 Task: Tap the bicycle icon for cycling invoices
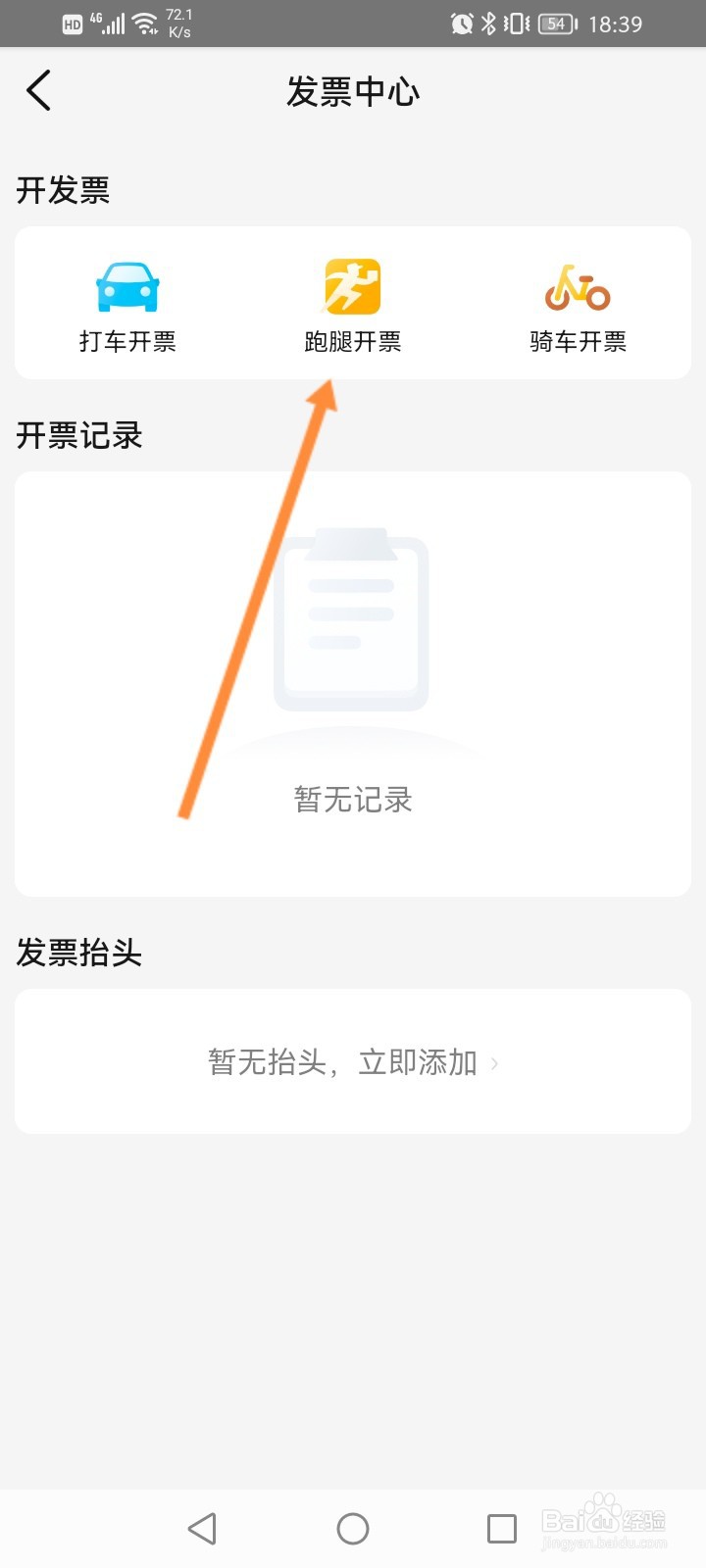pos(577,284)
